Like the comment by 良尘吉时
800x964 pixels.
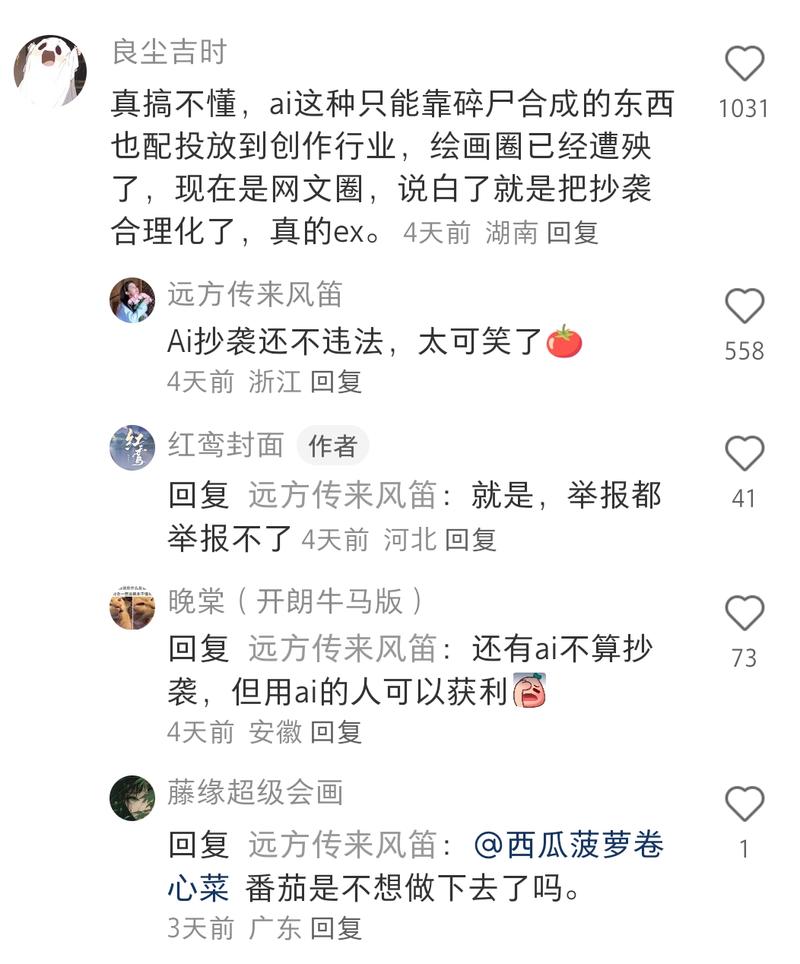click(x=744, y=64)
